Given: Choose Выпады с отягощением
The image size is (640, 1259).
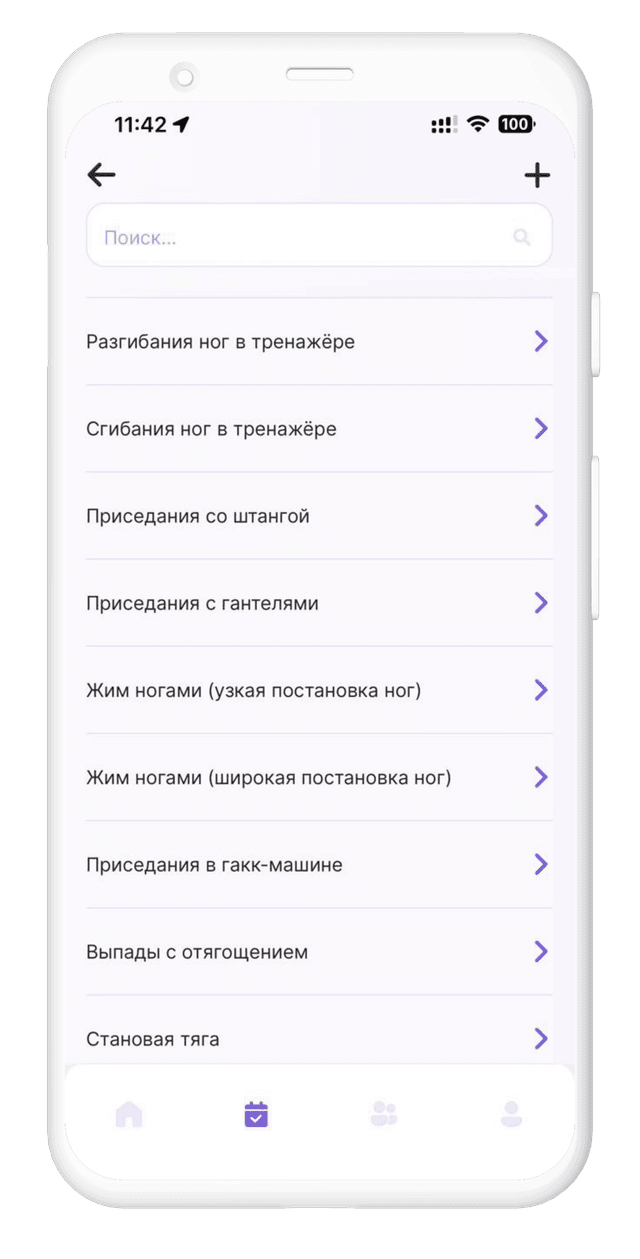Looking at the screenshot, I should tap(318, 951).
